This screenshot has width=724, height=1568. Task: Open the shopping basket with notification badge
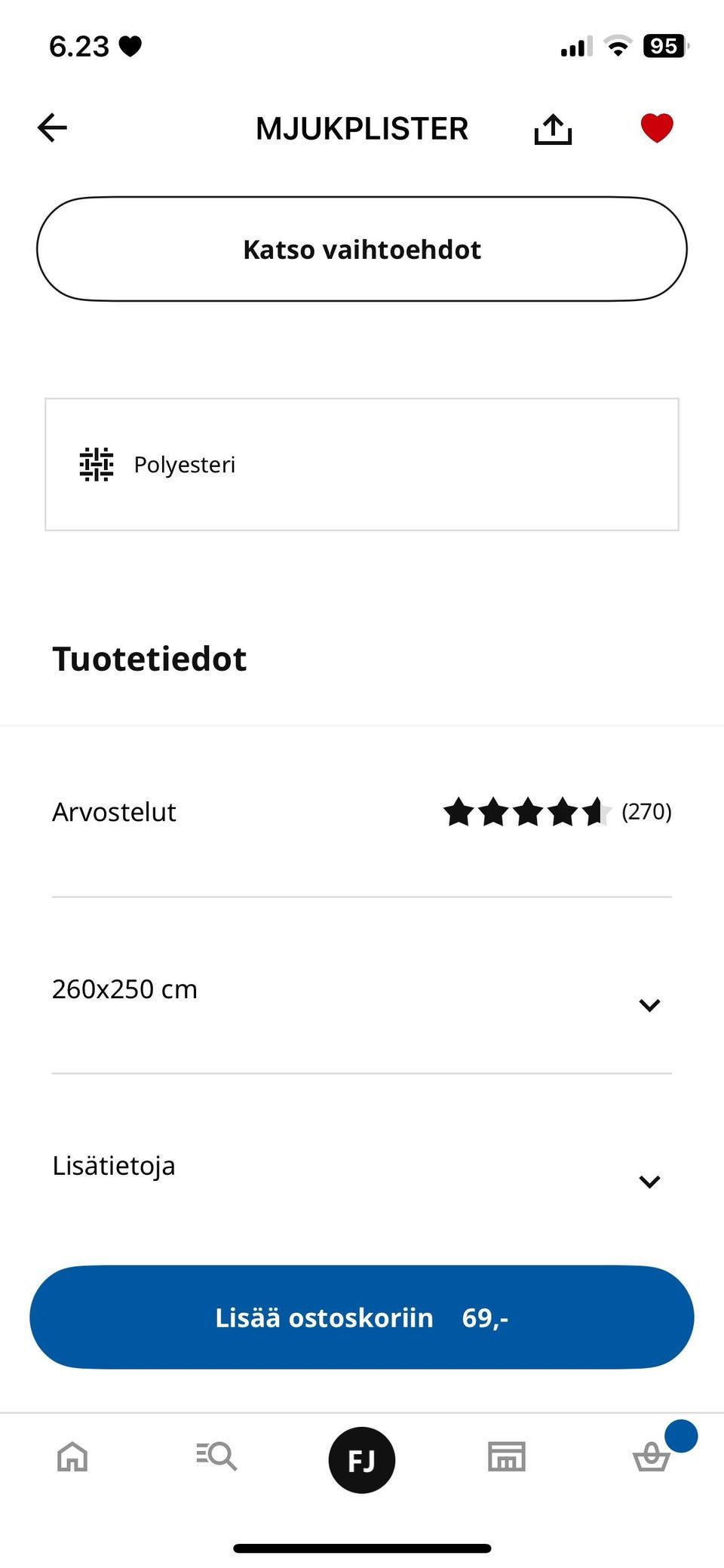coord(650,1458)
